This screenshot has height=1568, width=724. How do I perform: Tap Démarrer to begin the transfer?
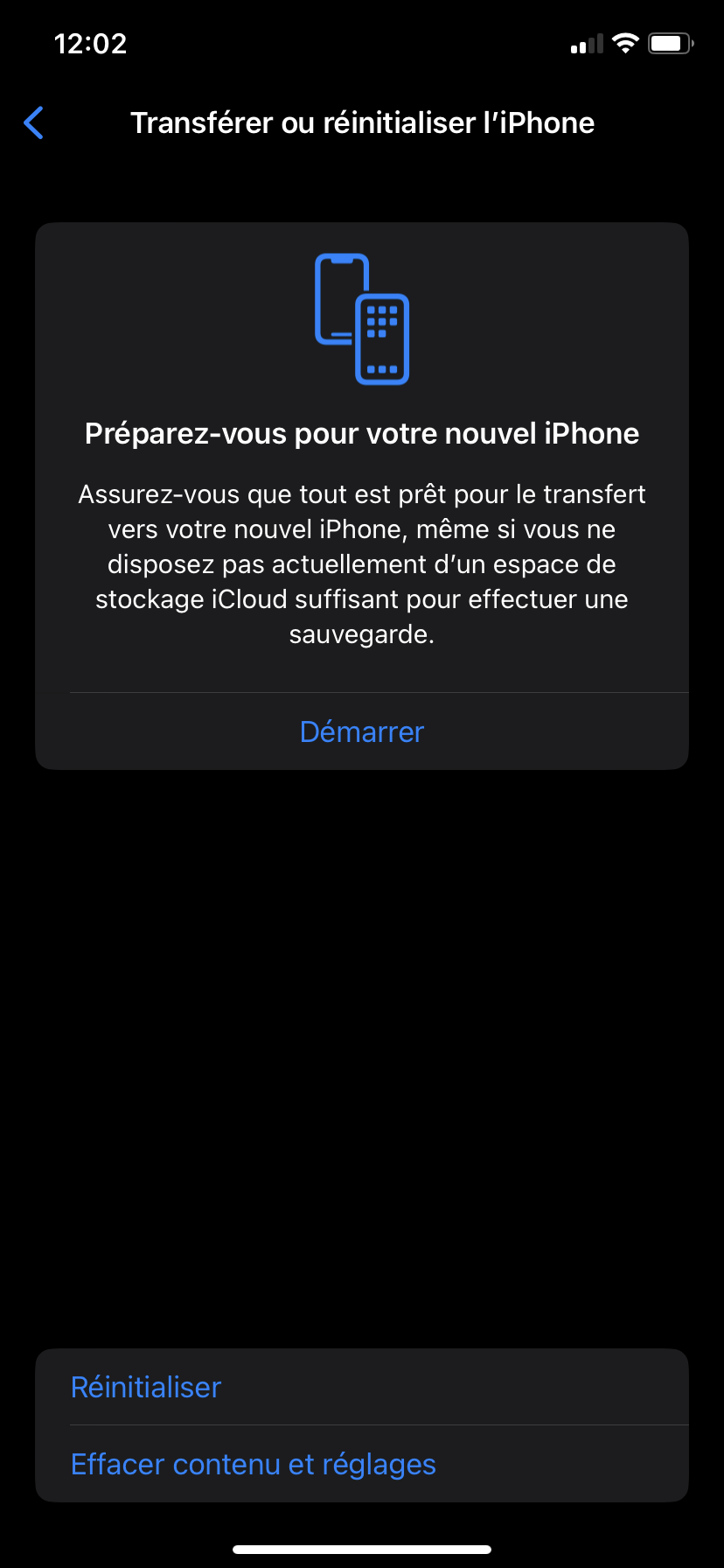(x=361, y=731)
